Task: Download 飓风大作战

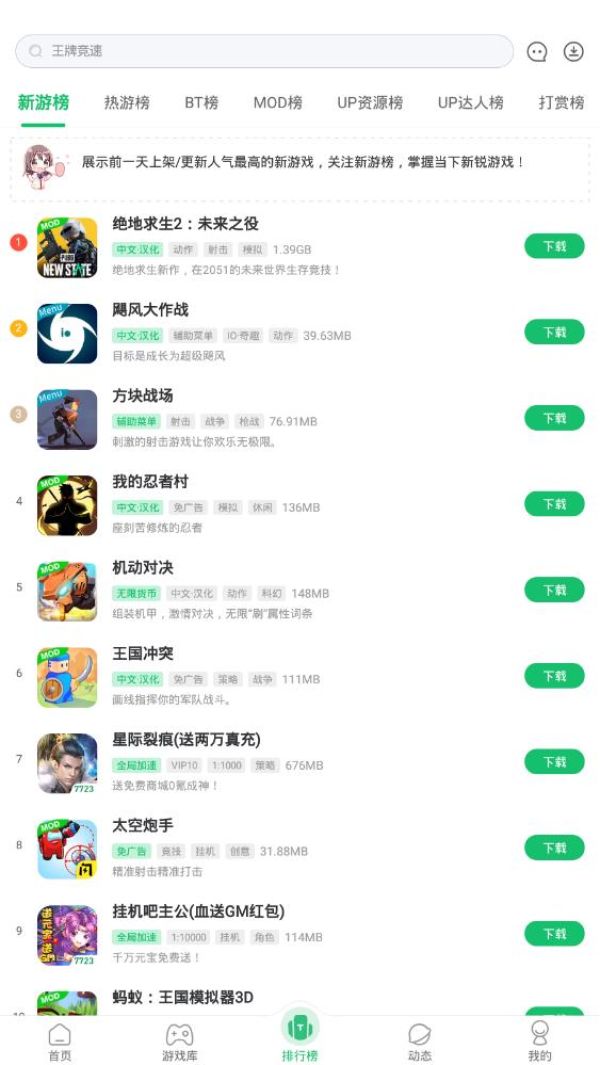Action: pyautogui.click(x=554, y=332)
